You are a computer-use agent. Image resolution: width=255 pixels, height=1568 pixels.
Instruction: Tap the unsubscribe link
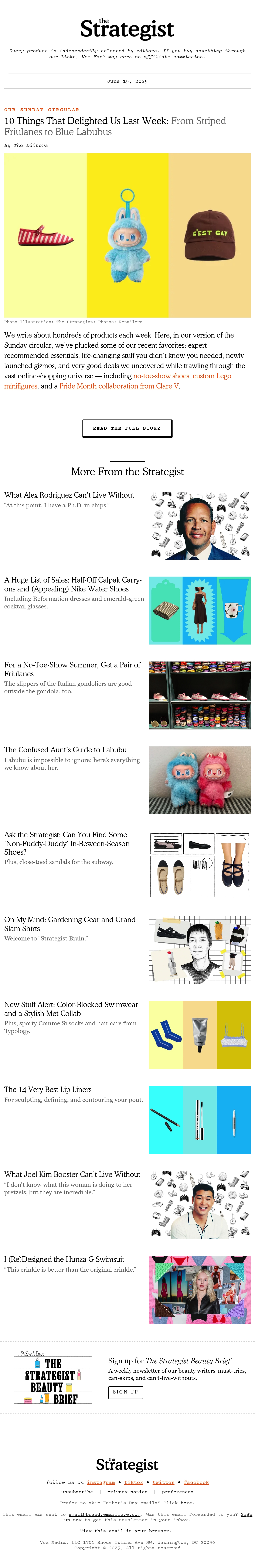point(77,1492)
